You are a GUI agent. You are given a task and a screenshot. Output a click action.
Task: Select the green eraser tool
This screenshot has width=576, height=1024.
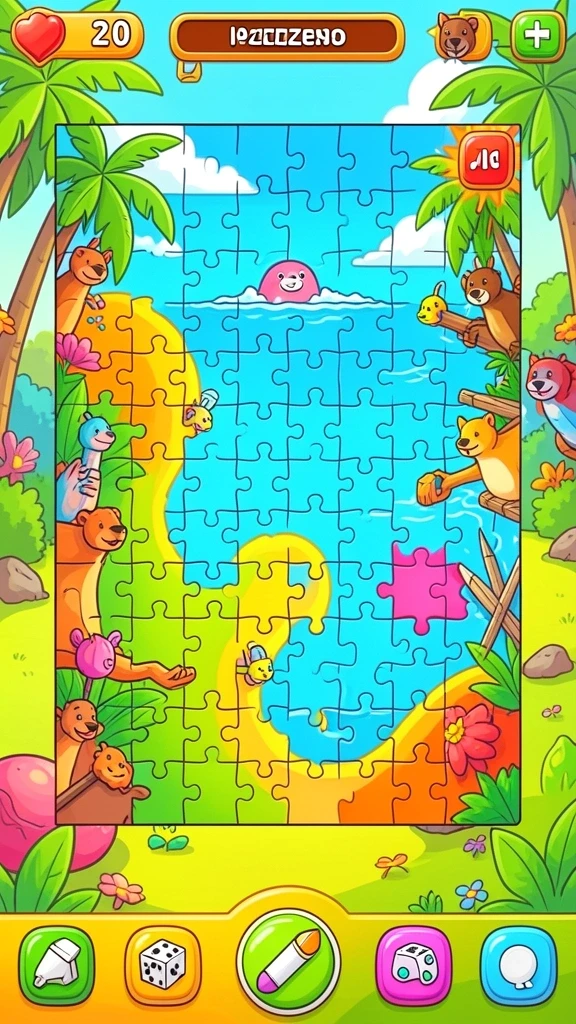tap(57, 966)
